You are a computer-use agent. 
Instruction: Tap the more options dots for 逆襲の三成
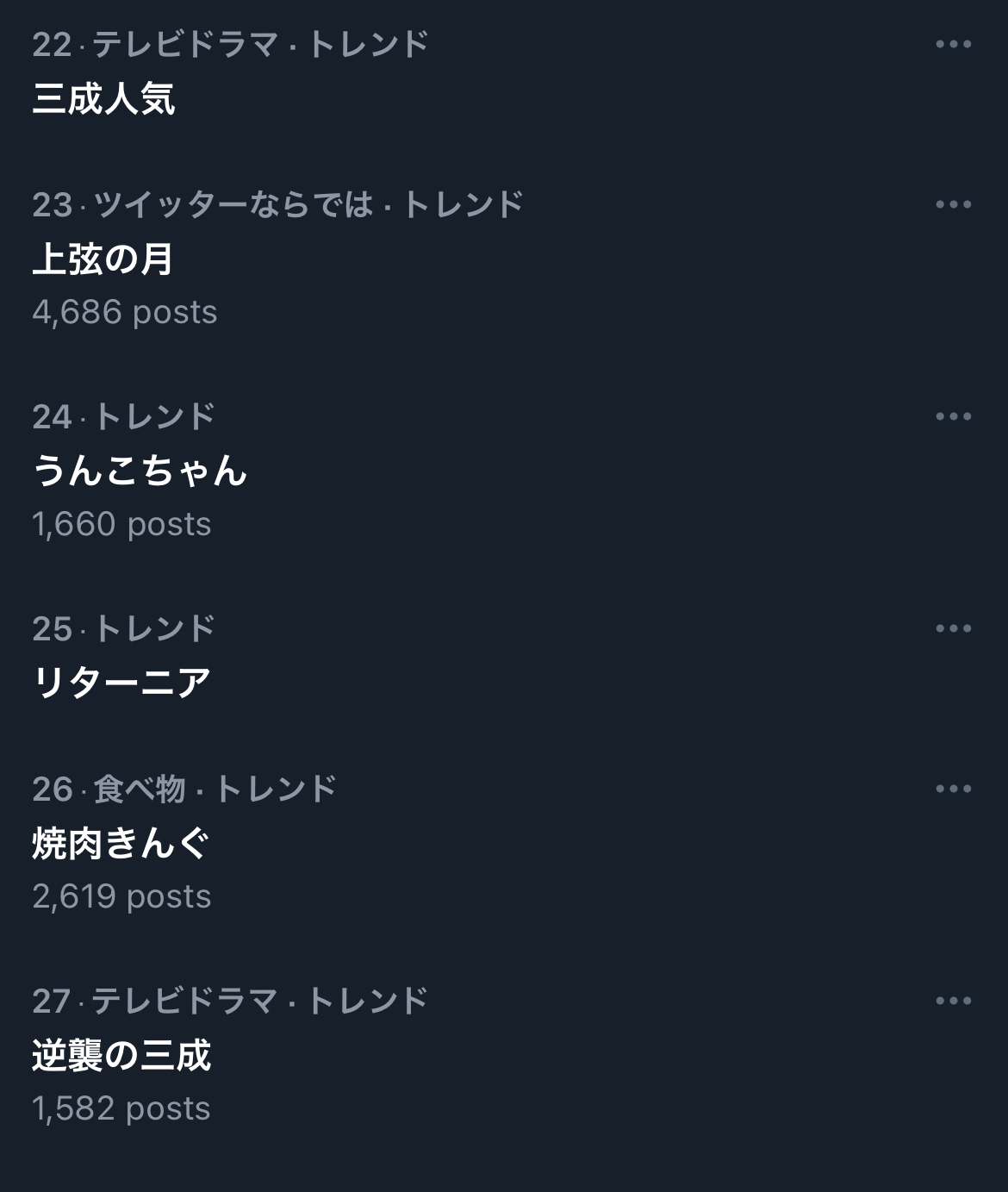pos(953,1001)
